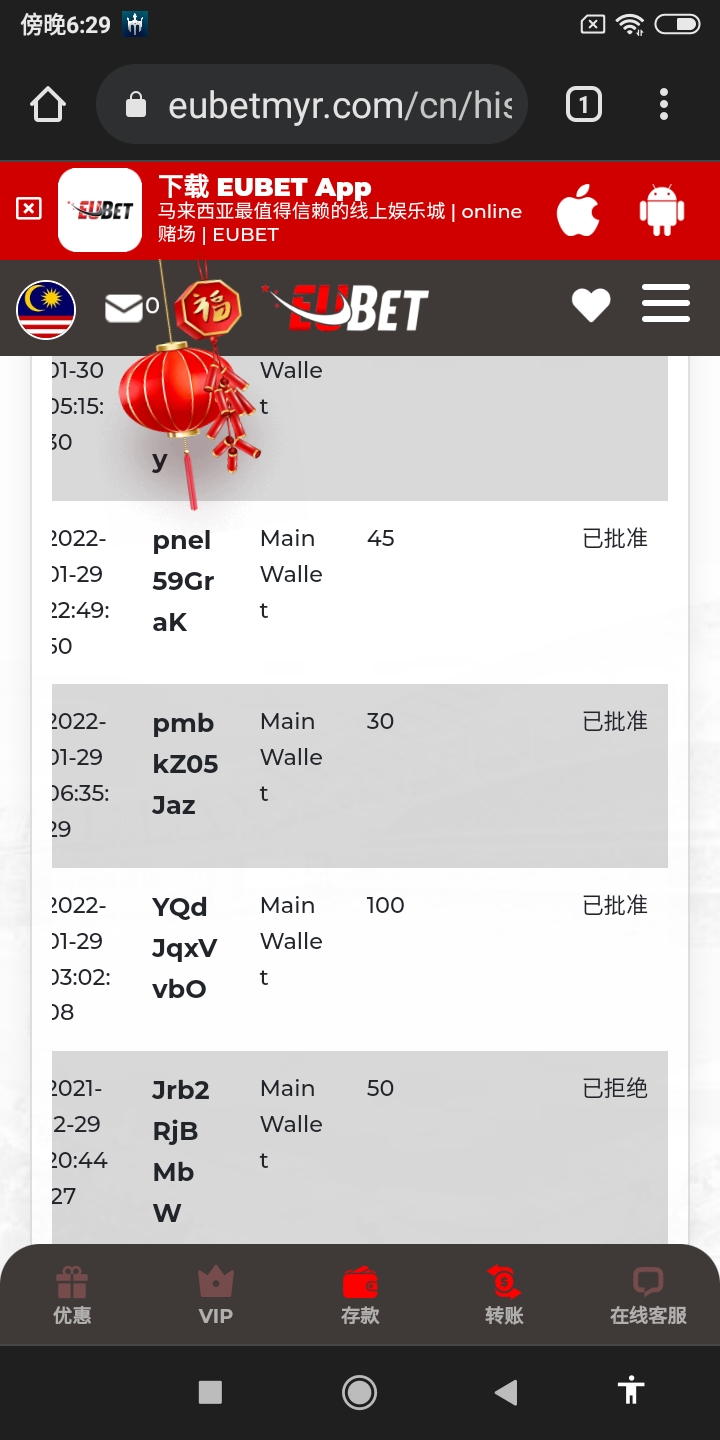The width and height of the screenshot is (720, 1440).
Task: Open 在线客服 live chat support
Action: point(648,1295)
